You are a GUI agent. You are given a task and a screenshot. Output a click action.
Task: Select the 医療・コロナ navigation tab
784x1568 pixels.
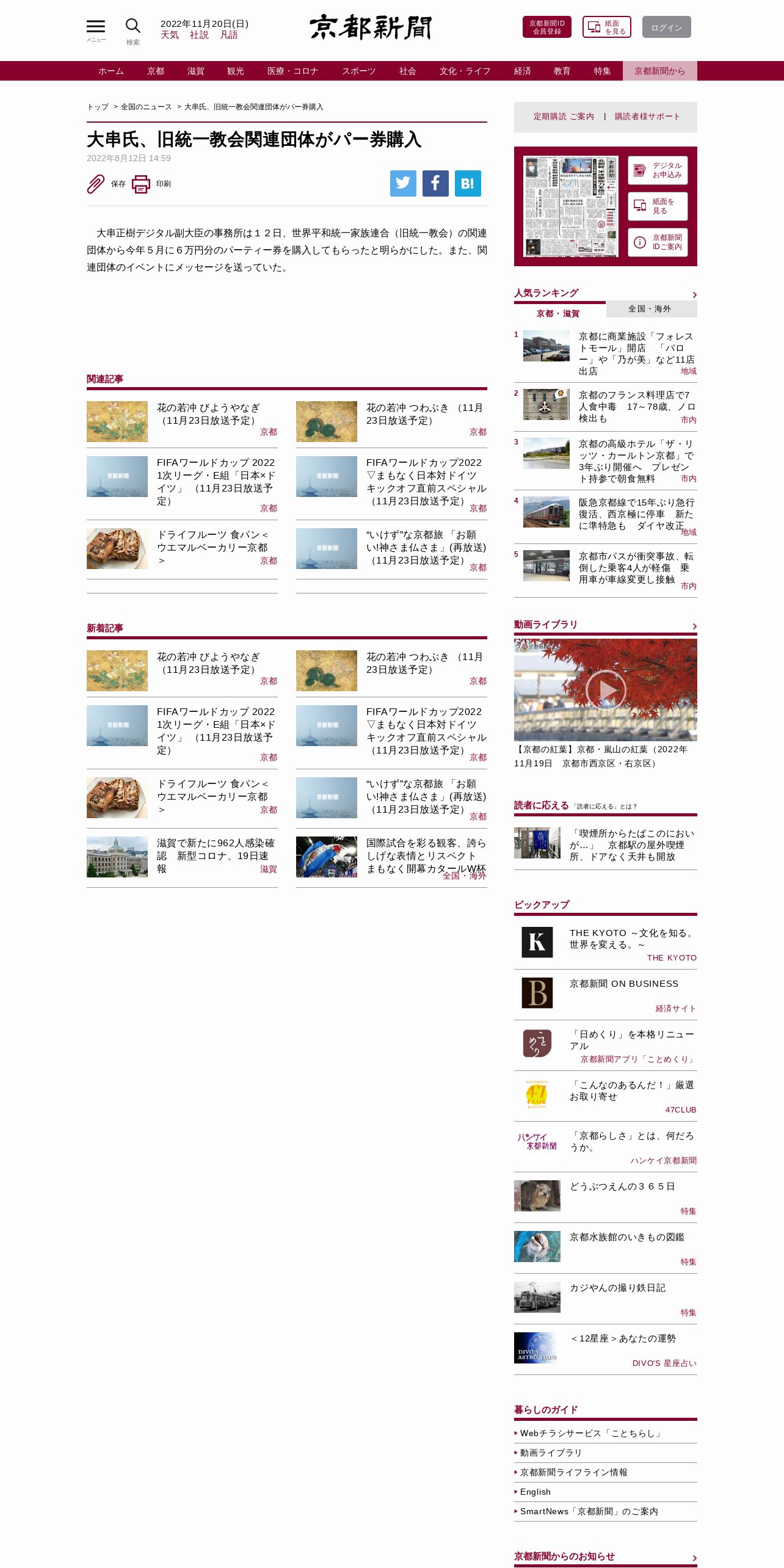point(292,71)
